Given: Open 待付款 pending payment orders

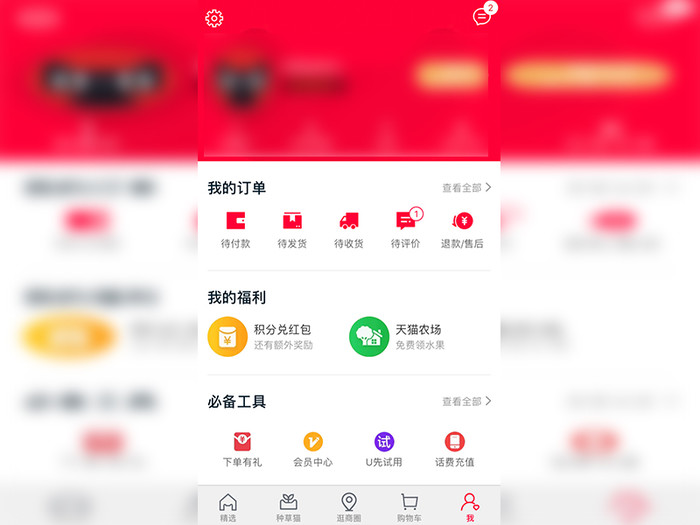Looking at the screenshot, I should click(x=236, y=229).
